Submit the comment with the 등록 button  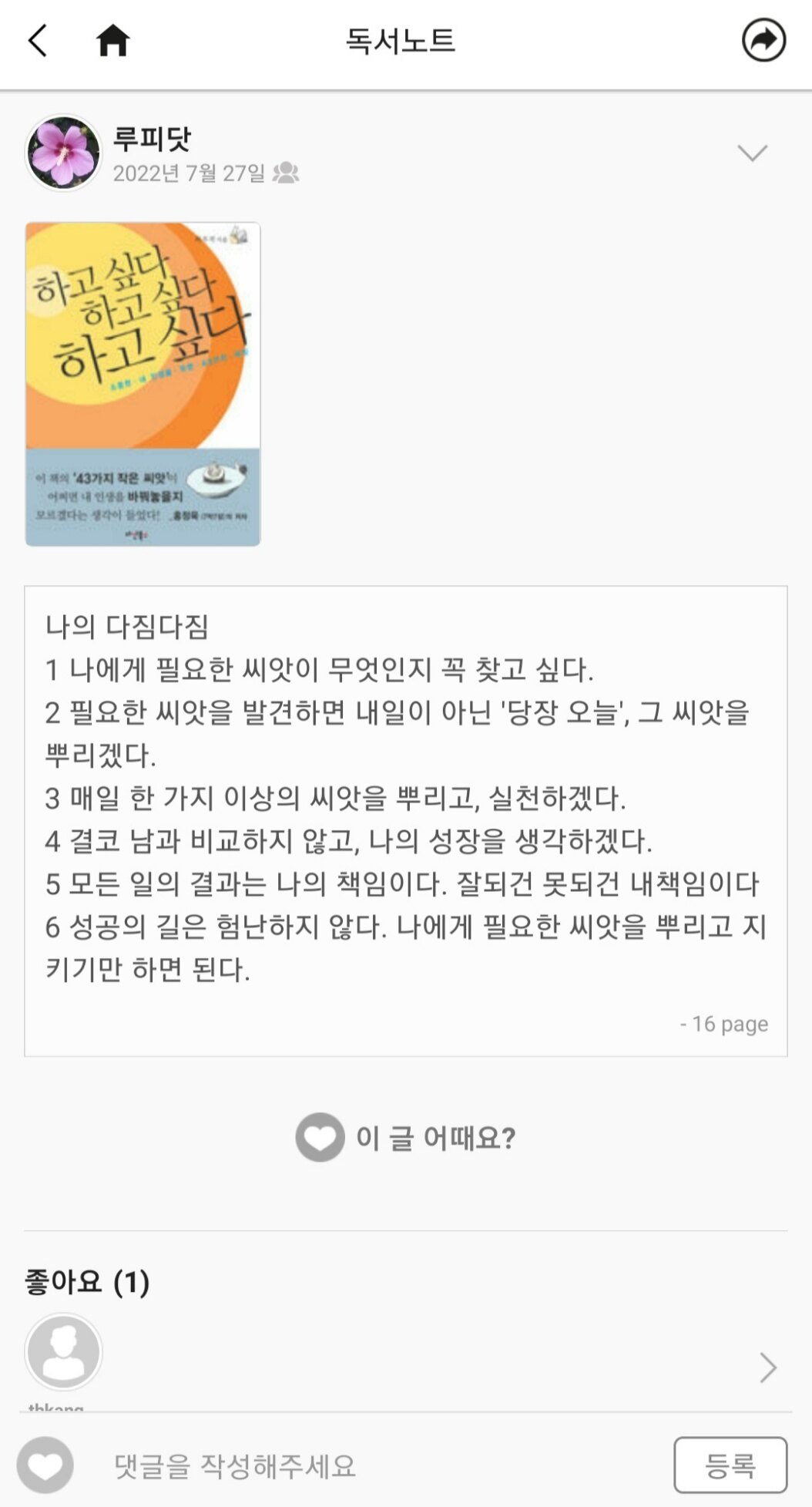(730, 1465)
